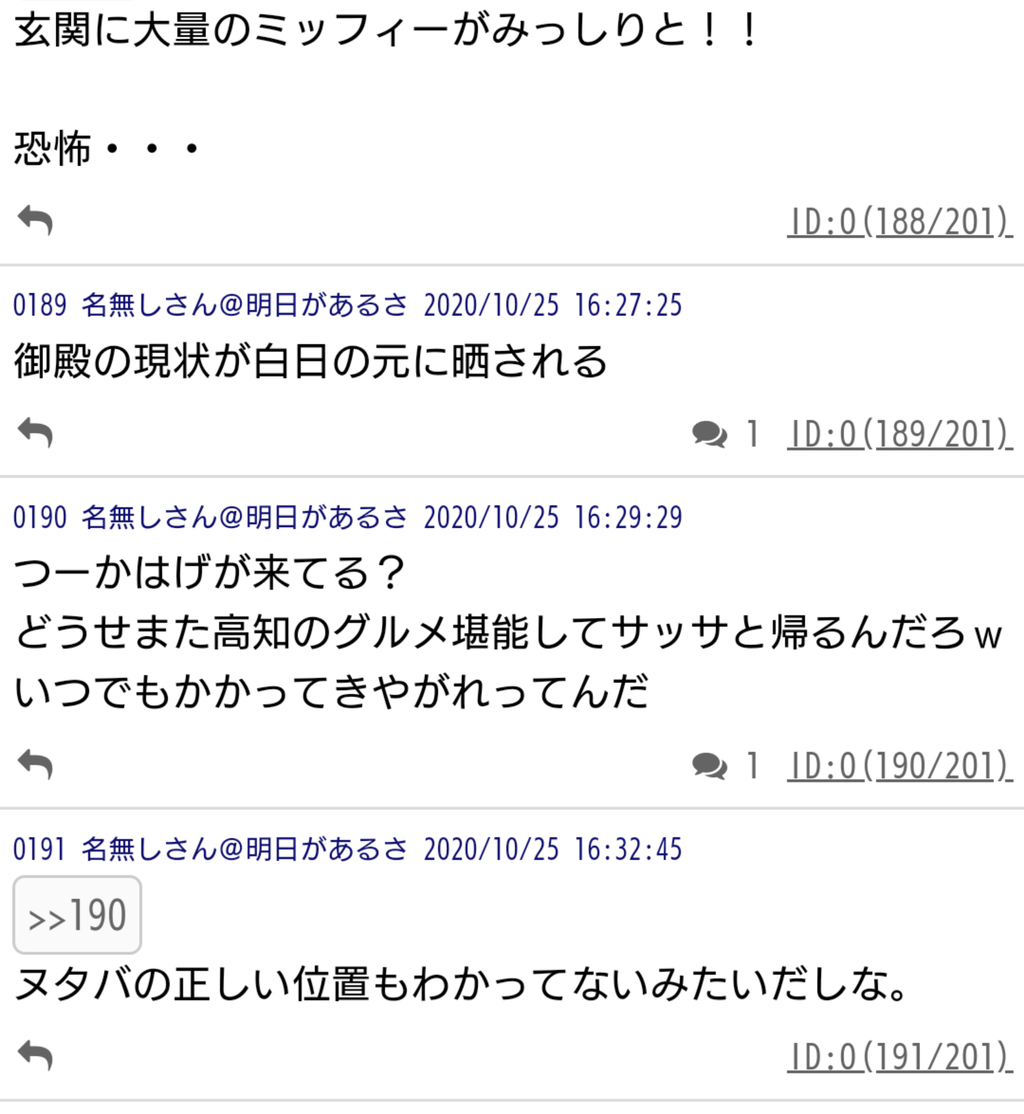Click the timestamp 2020/10/25 16:32:45 on post 0191

(x=554, y=851)
